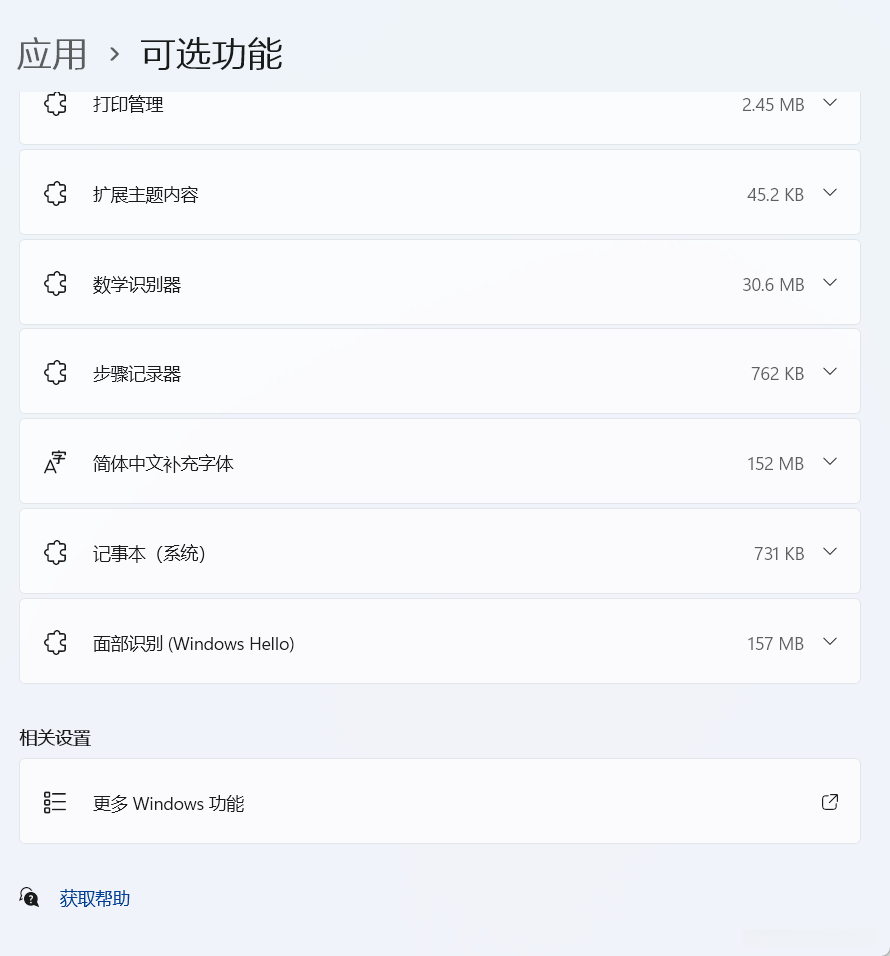Click the 数学识别器 feature icon
The height and width of the screenshot is (956, 890).
tap(55, 283)
